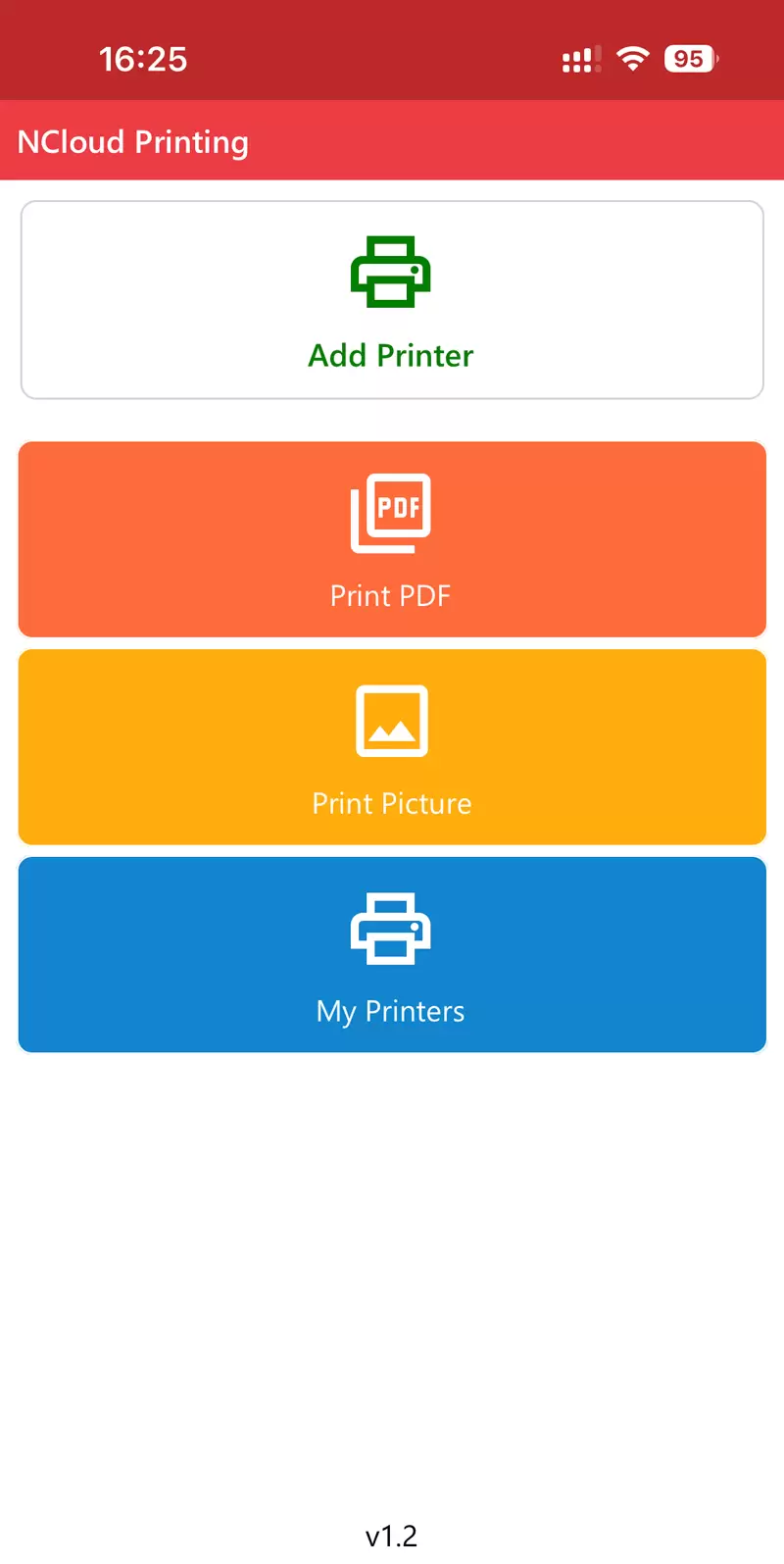
Task: Tap the Add Printer card
Action: (392, 300)
